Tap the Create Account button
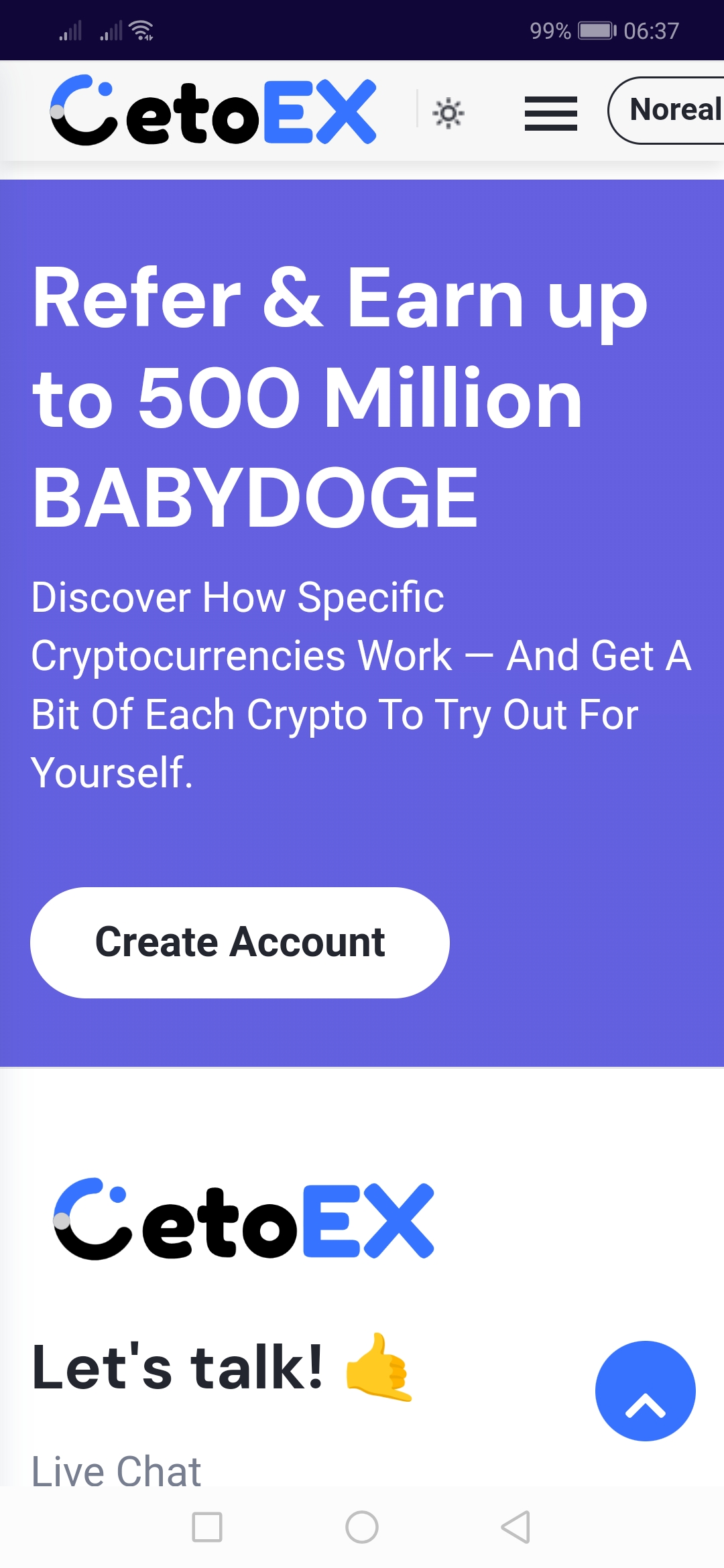Image resolution: width=724 pixels, height=1568 pixels. (239, 942)
